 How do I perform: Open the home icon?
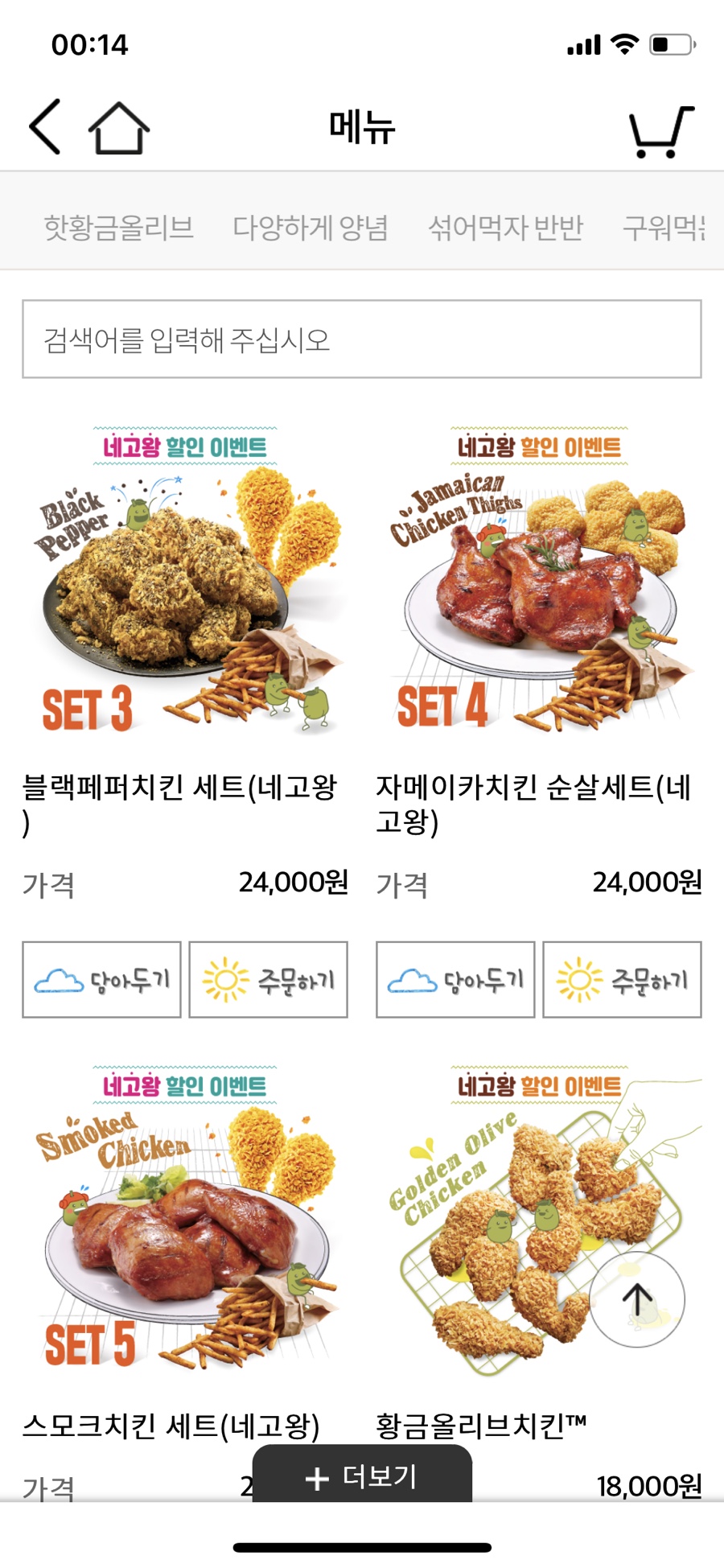point(119,128)
